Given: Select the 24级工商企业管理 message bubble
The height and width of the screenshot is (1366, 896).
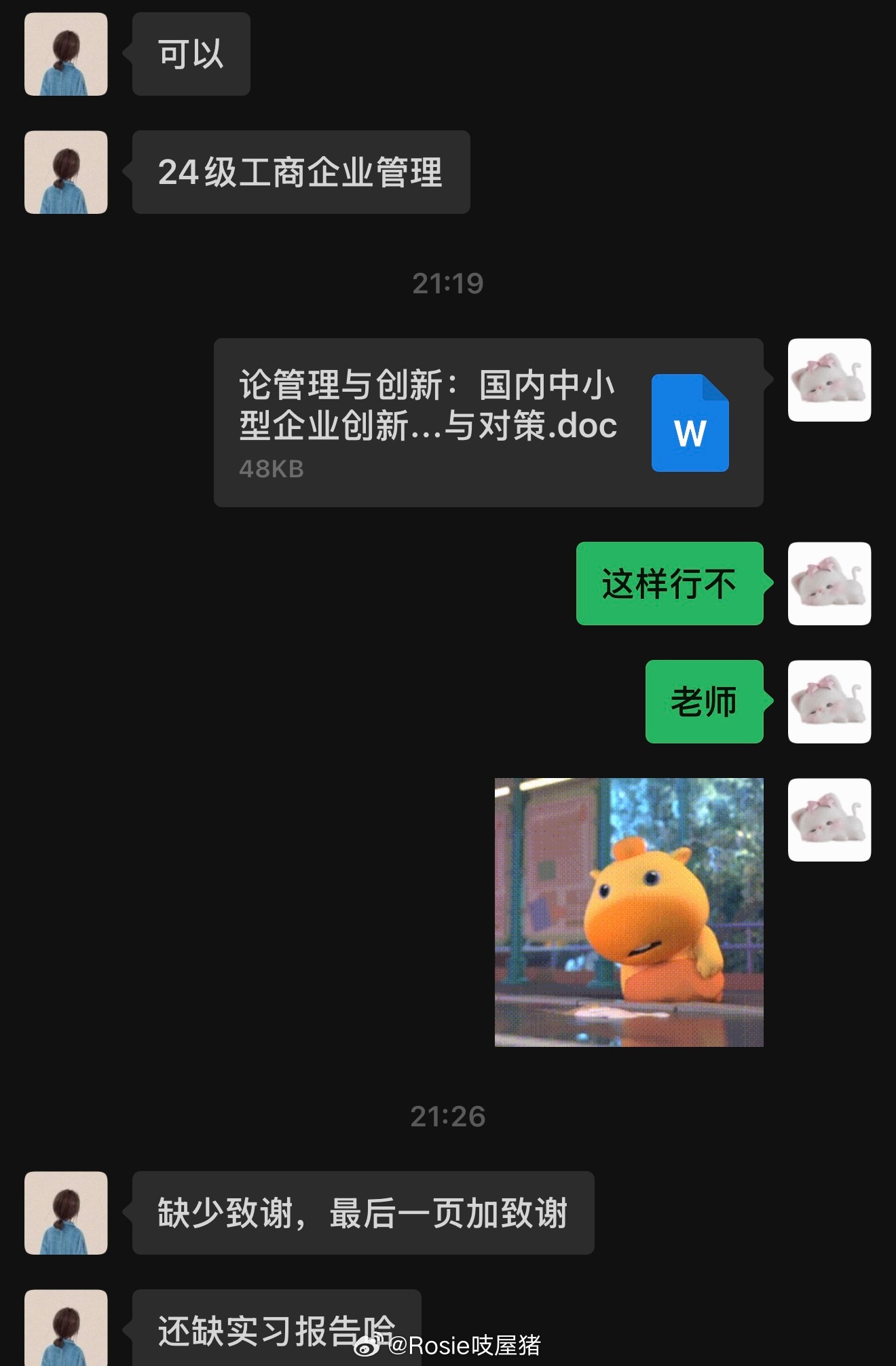Looking at the screenshot, I should coord(299,172).
